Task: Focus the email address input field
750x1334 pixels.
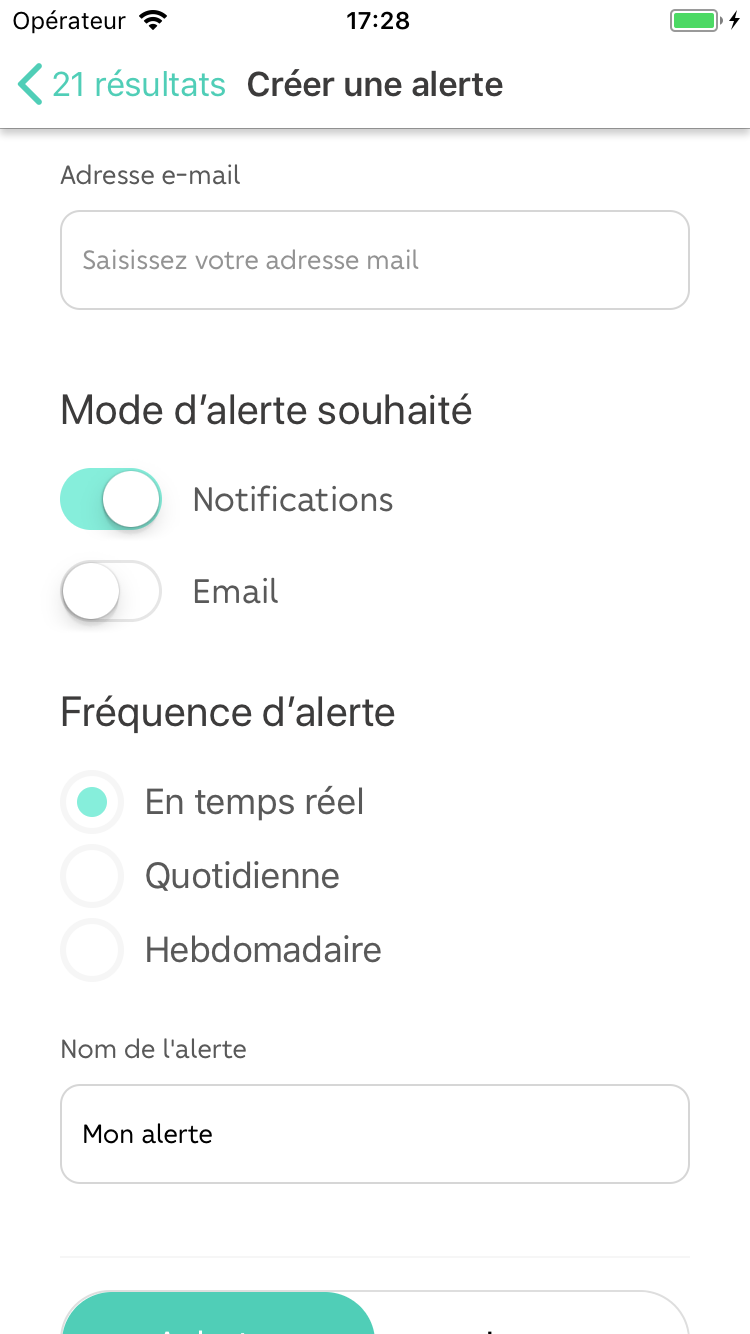Action: pos(375,260)
